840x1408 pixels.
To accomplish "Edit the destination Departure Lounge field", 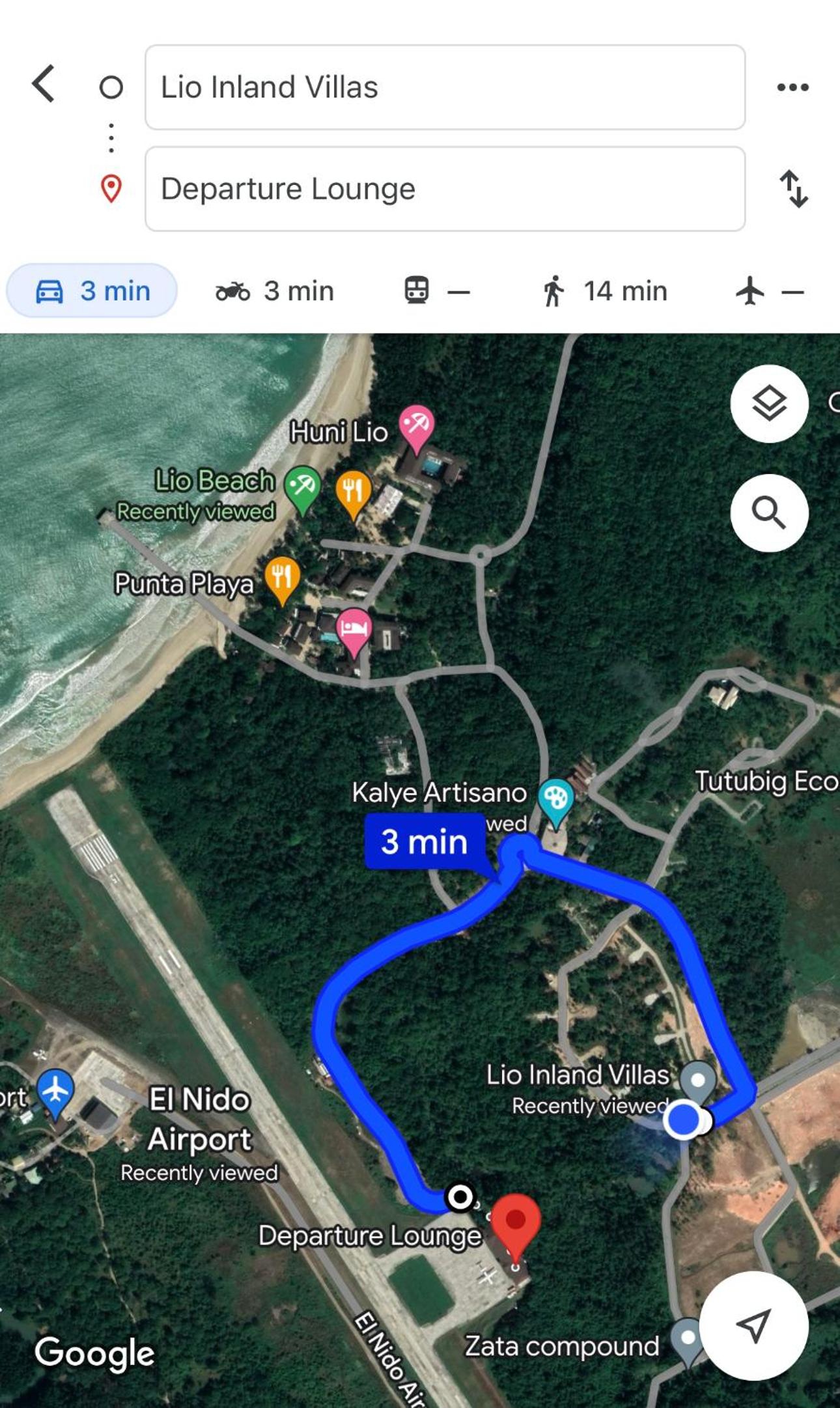I will (445, 189).
